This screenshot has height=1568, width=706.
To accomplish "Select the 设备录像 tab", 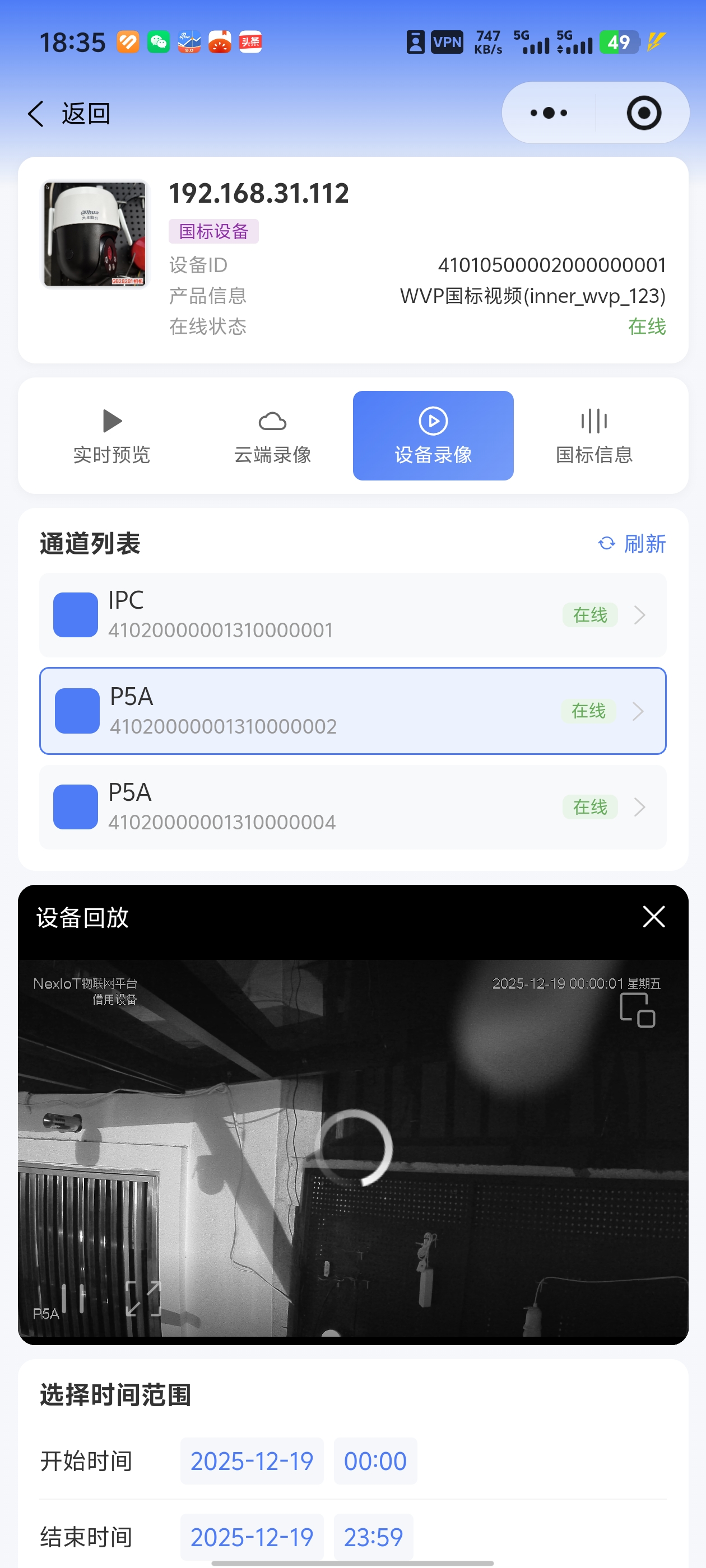I will (433, 436).
